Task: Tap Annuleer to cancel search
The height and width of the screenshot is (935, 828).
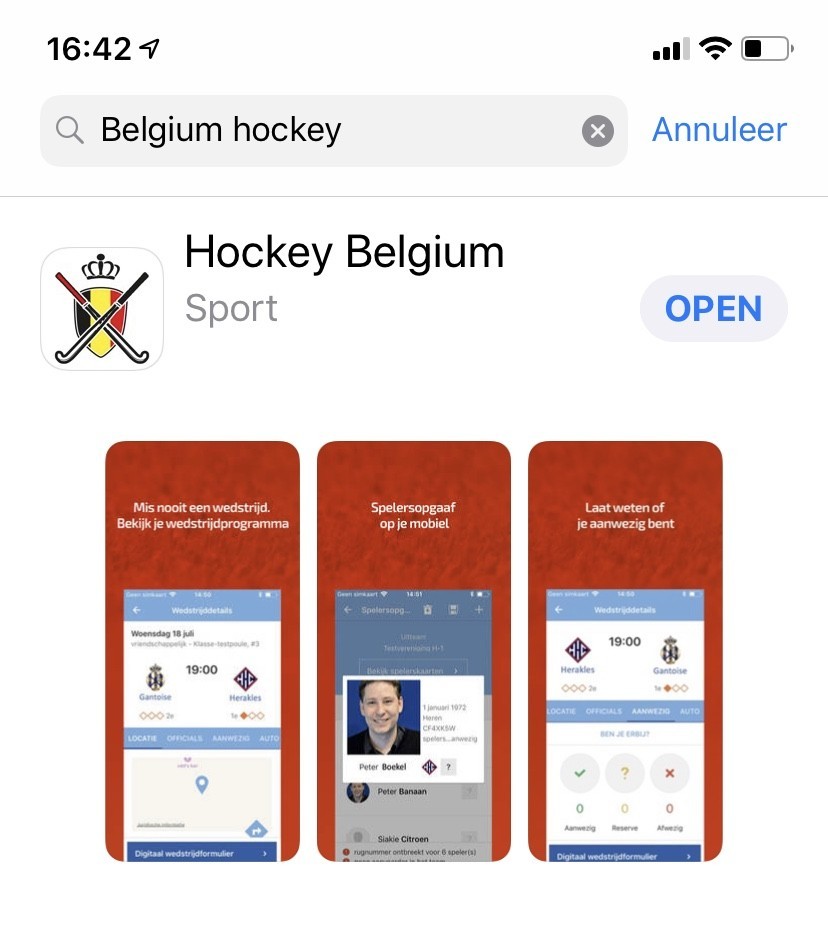Action: pyautogui.click(x=719, y=129)
